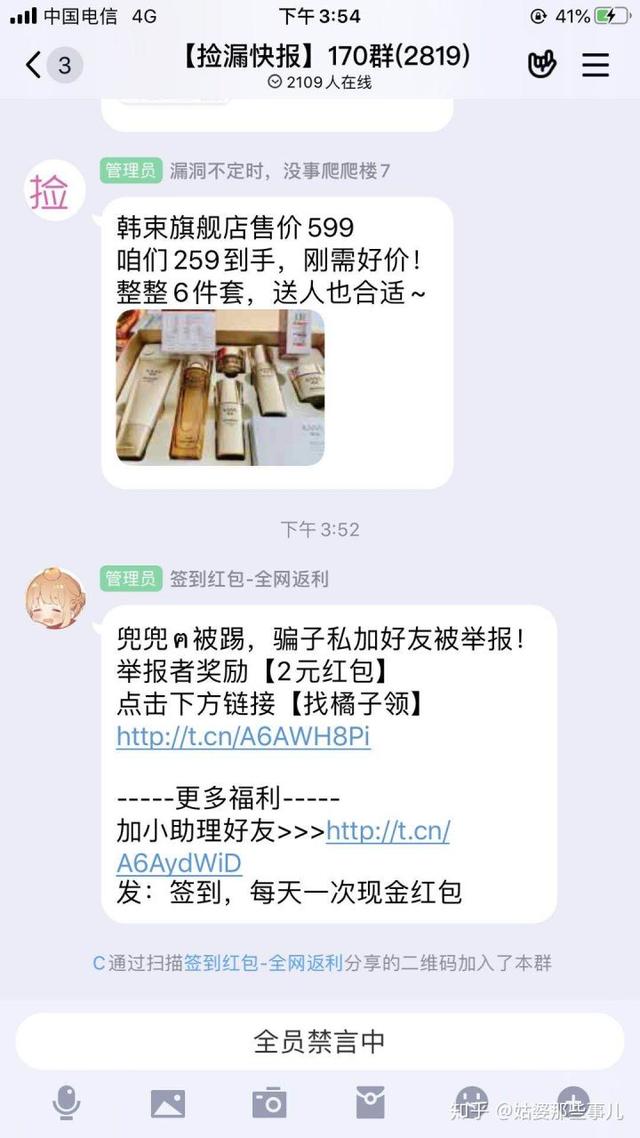
Task: Open the photo gallery picker icon
Action: pos(167,1103)
